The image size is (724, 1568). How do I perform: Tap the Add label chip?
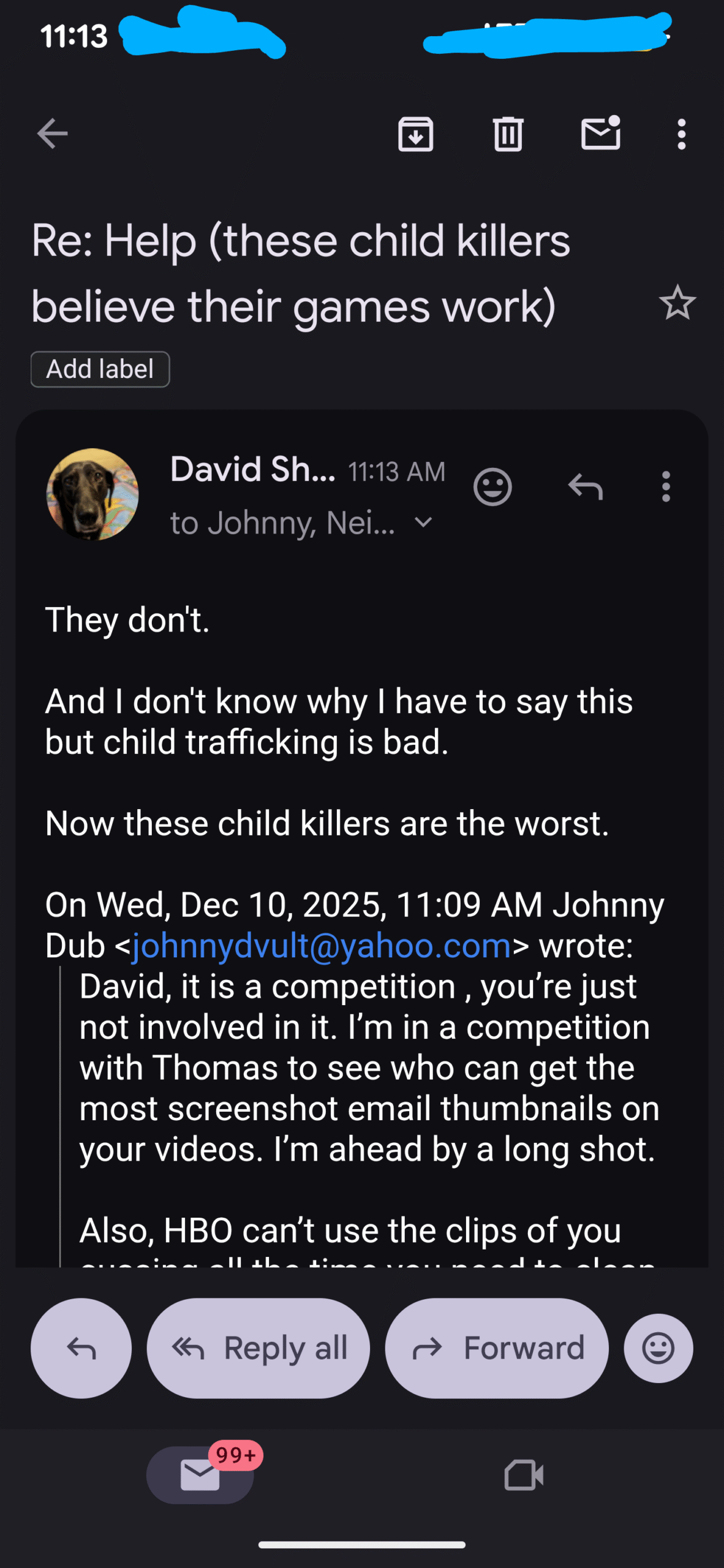pyautogui.click(x=100, y=369)
